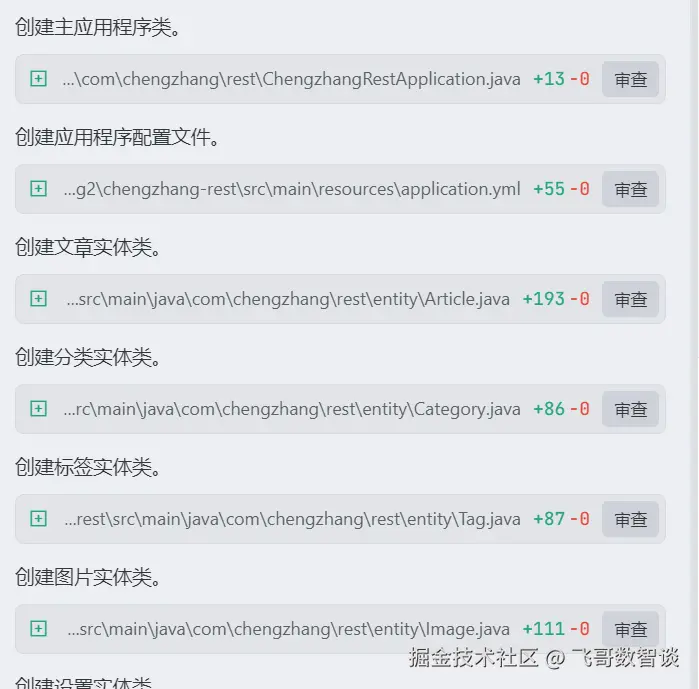Expand the Image.java file changes
This screenshot has height=689, width=699.
pos(38,629)
